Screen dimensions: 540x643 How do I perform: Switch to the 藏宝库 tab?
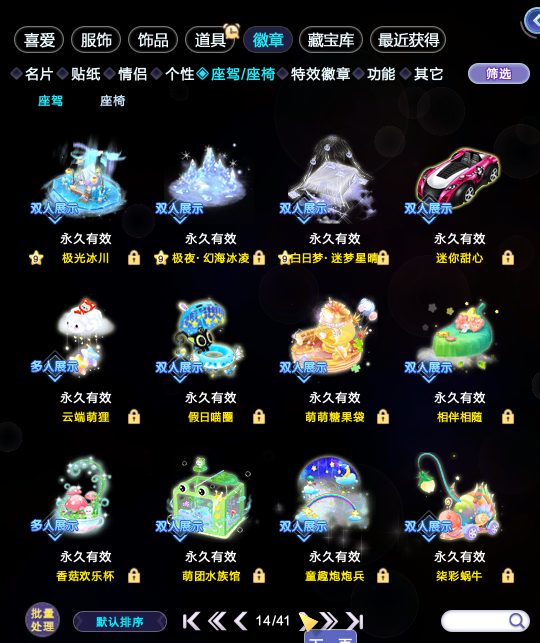pos(331,40)
